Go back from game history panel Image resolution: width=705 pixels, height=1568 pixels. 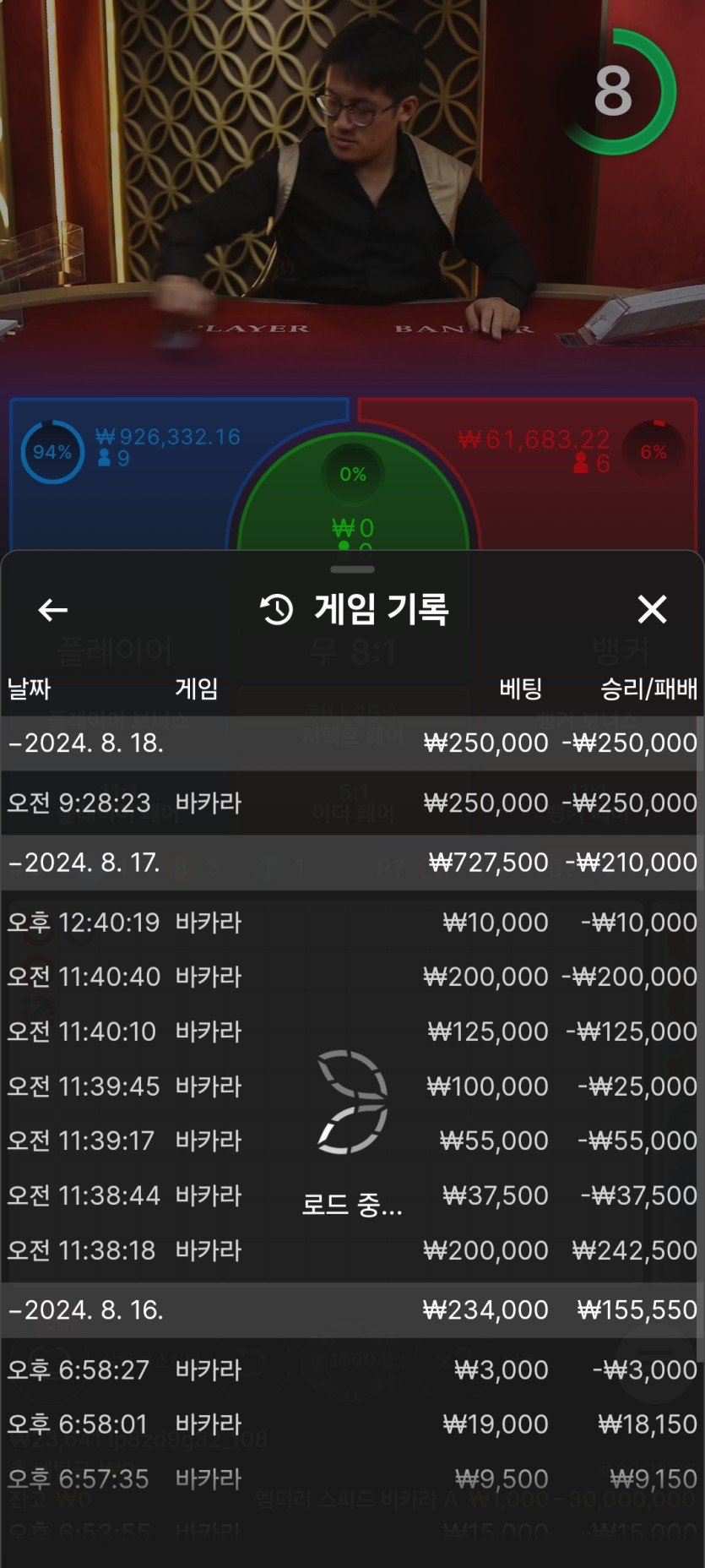52,609
